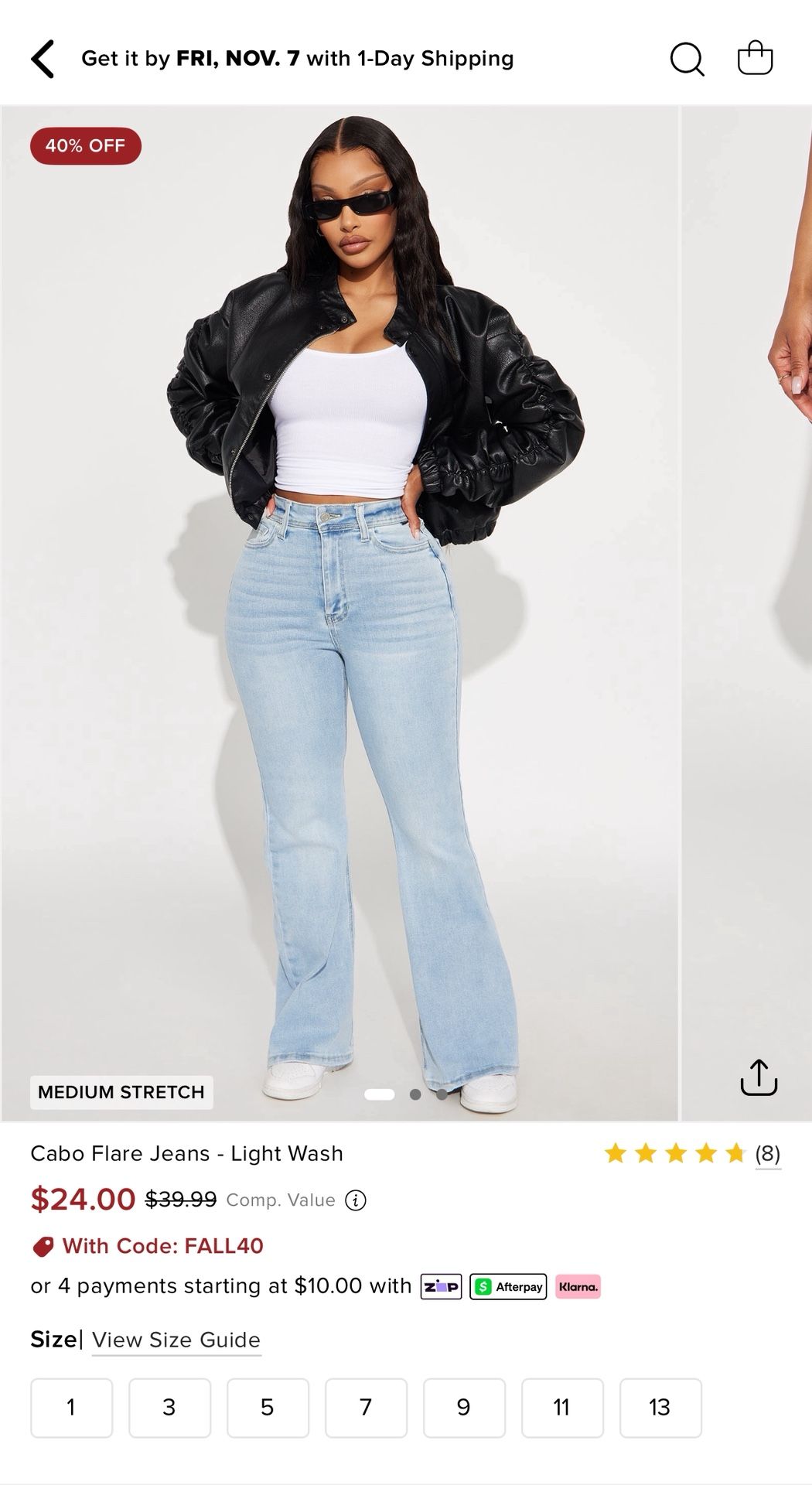Tap the Cabo Flare Jeans product title
812x1485 pixels.
[x=186, y=1152]
